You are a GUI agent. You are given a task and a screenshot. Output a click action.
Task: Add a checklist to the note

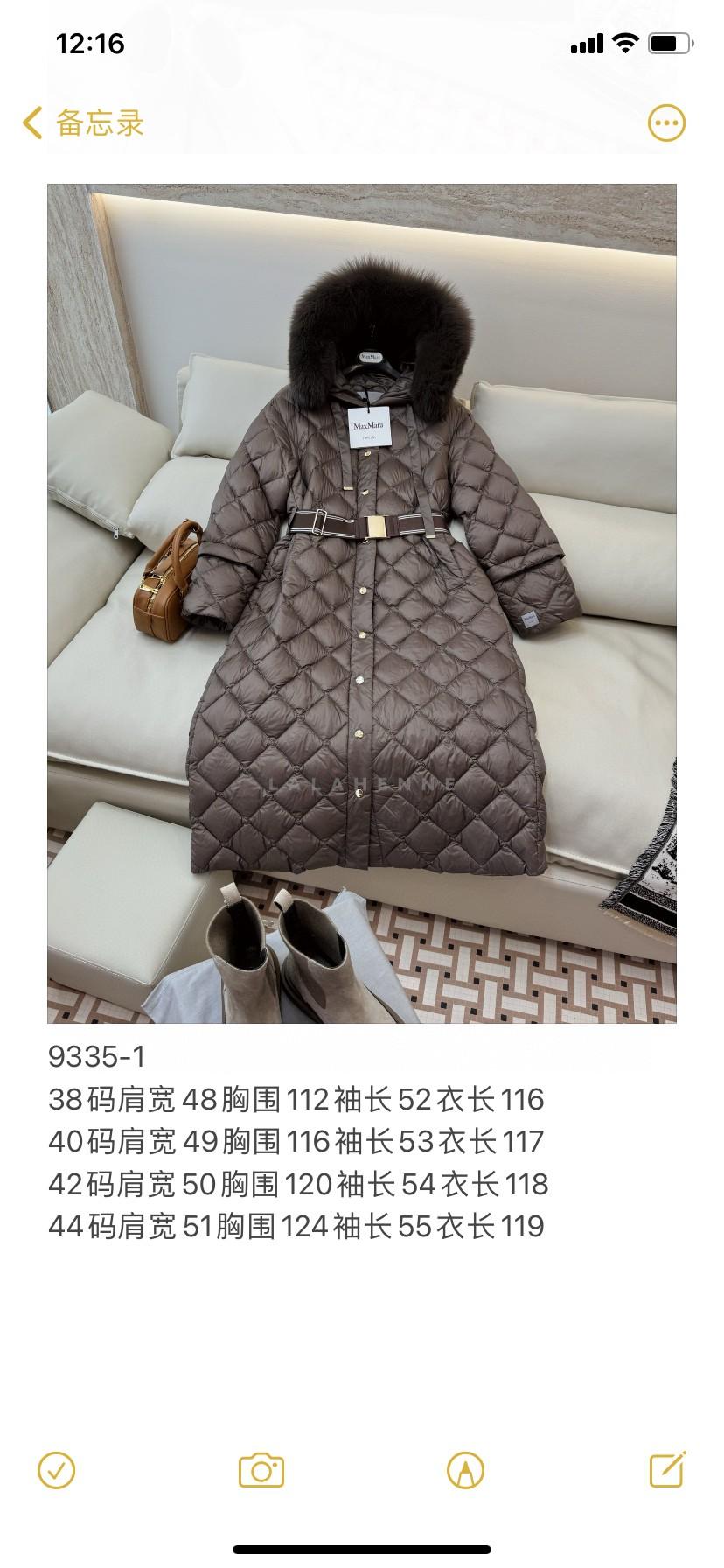point(57,1470)
